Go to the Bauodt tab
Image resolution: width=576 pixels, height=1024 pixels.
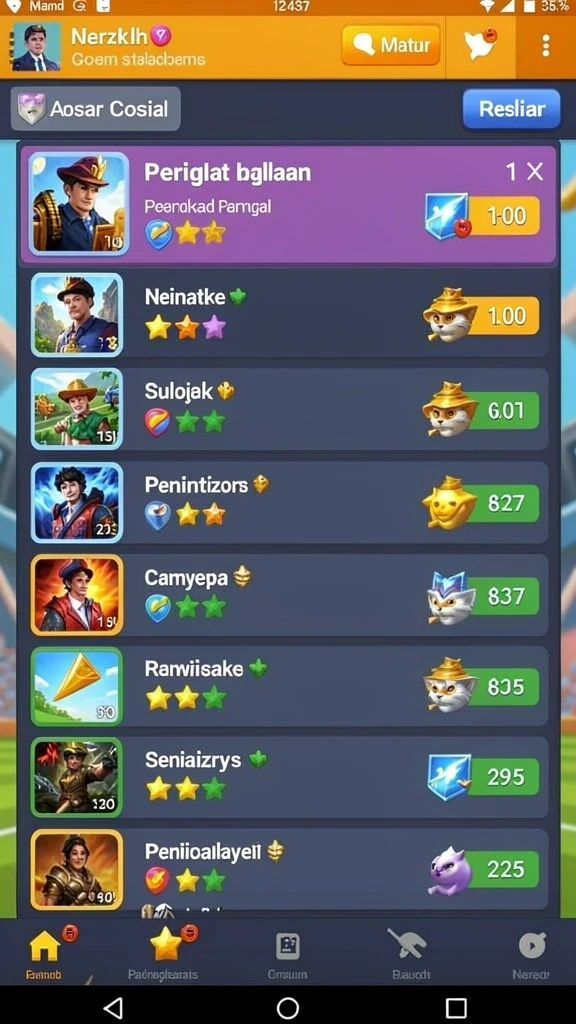(x=409, y=955)
